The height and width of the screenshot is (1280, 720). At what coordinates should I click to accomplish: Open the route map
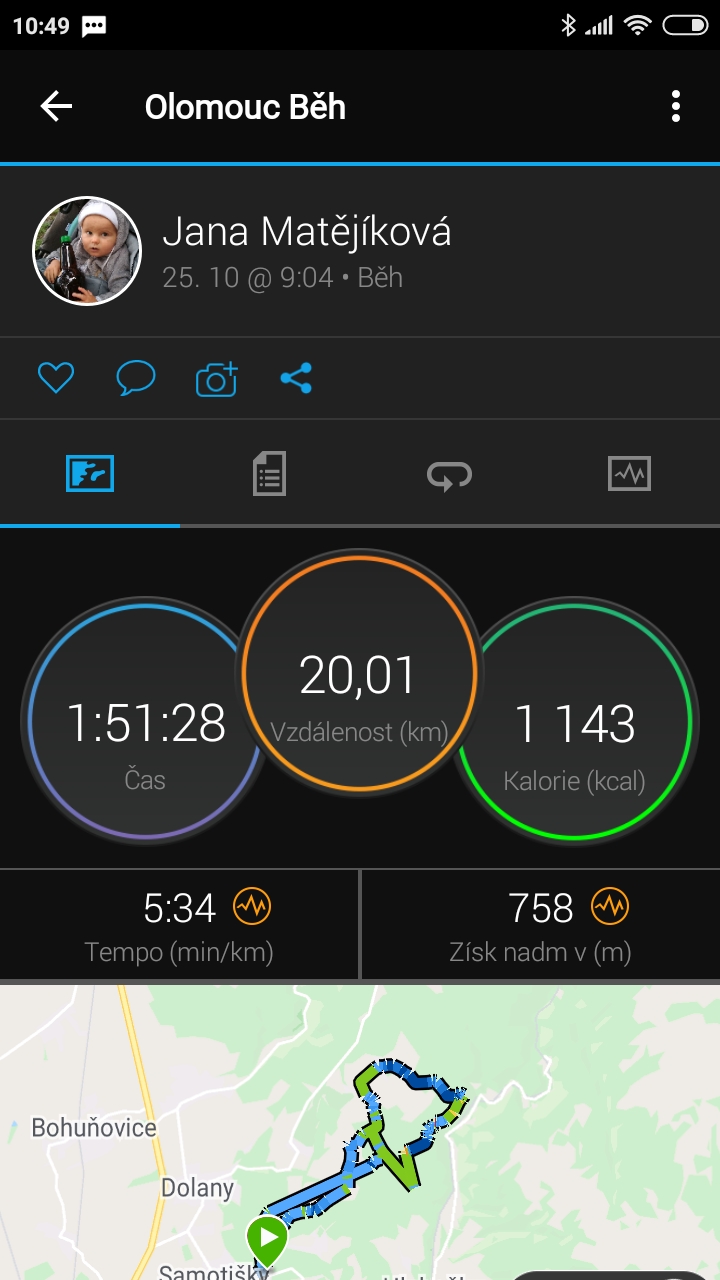[x=360, y=1132]
